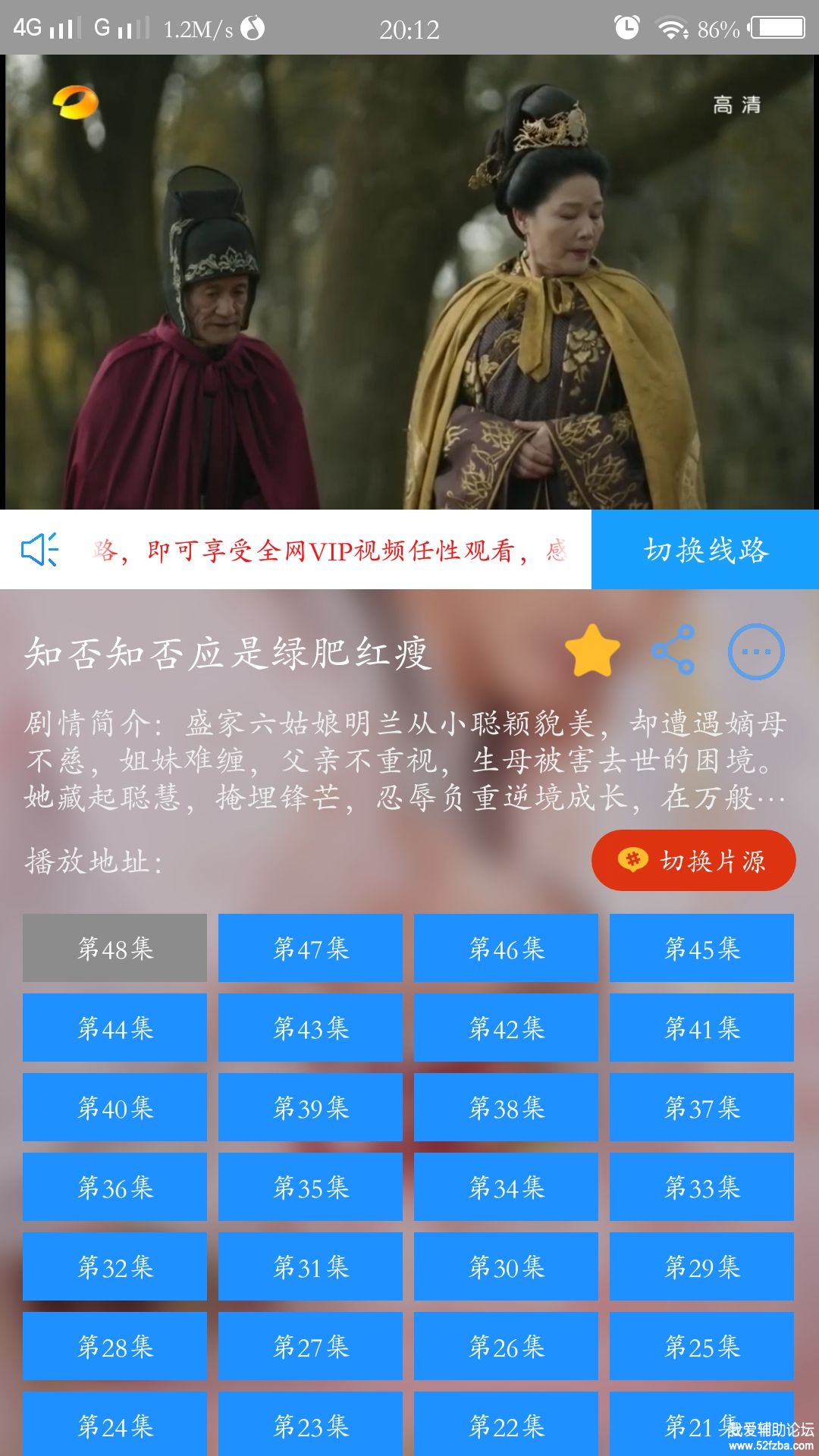
Task: Tap the video player area
Action: (x=409, y=282)
